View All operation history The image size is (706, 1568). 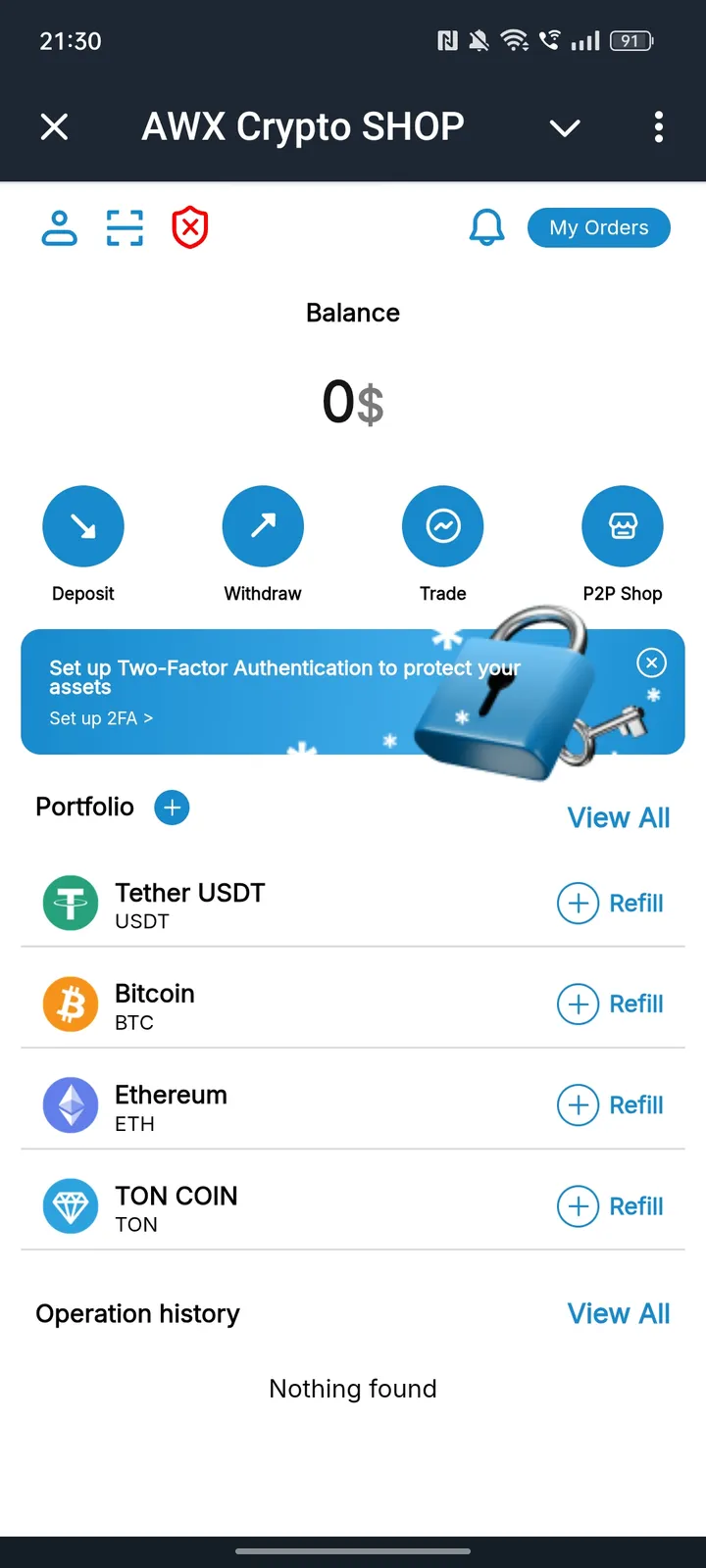619,1313
